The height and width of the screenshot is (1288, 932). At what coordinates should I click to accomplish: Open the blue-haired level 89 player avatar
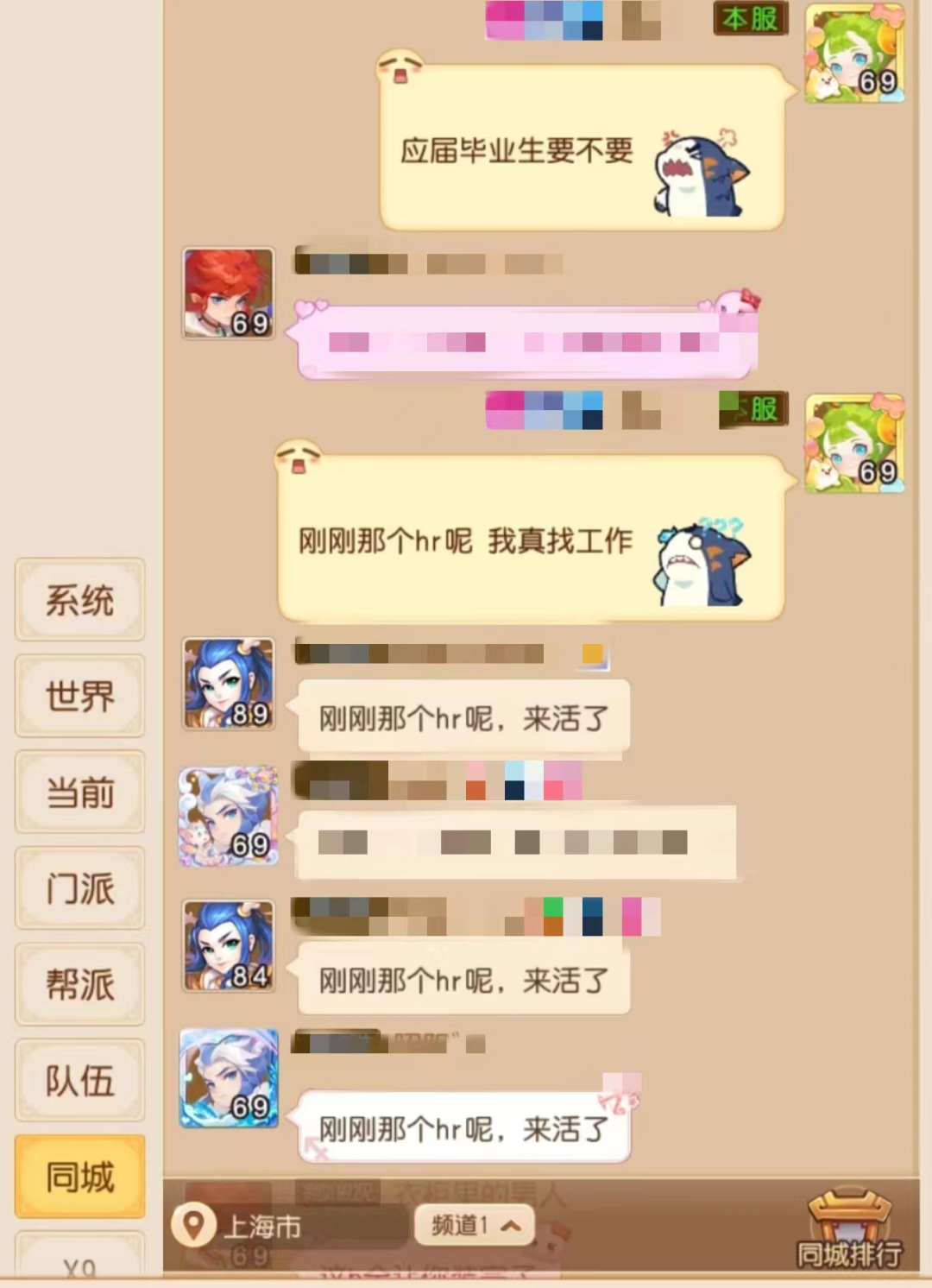pos(229,684)
